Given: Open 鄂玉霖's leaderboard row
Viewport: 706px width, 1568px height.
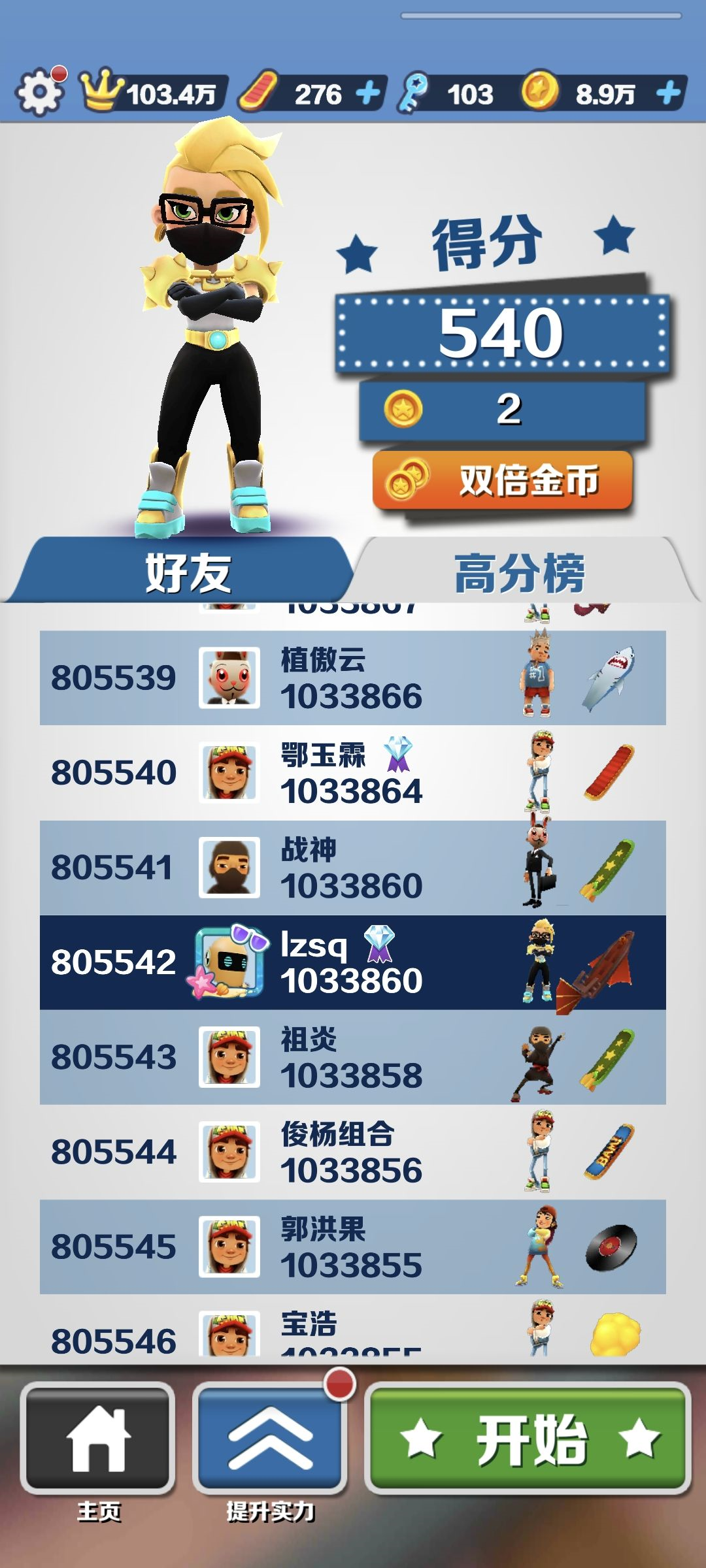Looking at the screenshot, I should [353, 772].
